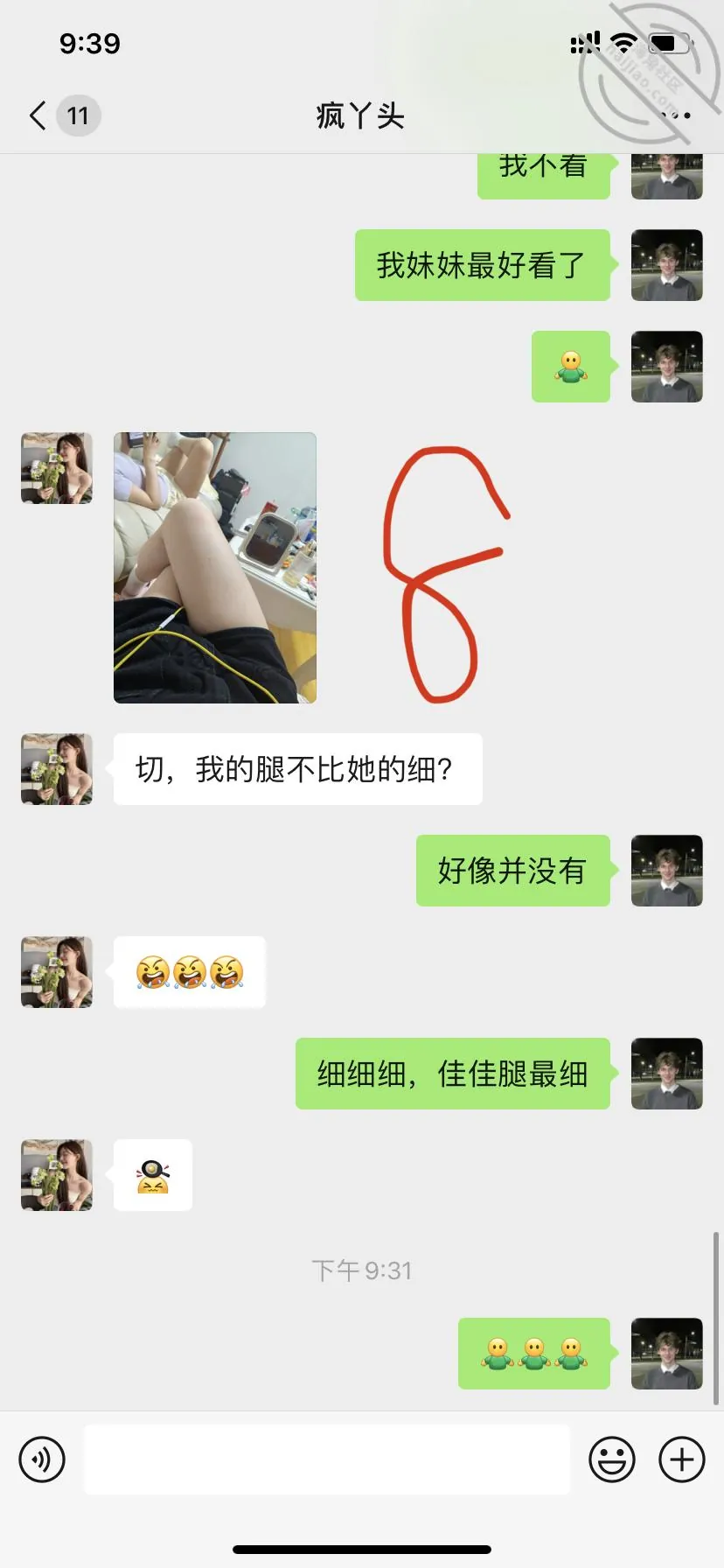Screen dimensions: 724x1568
Task: Tap my avatar beside 好像并没有
Action: pyautogui.click(x=667, y=871)
